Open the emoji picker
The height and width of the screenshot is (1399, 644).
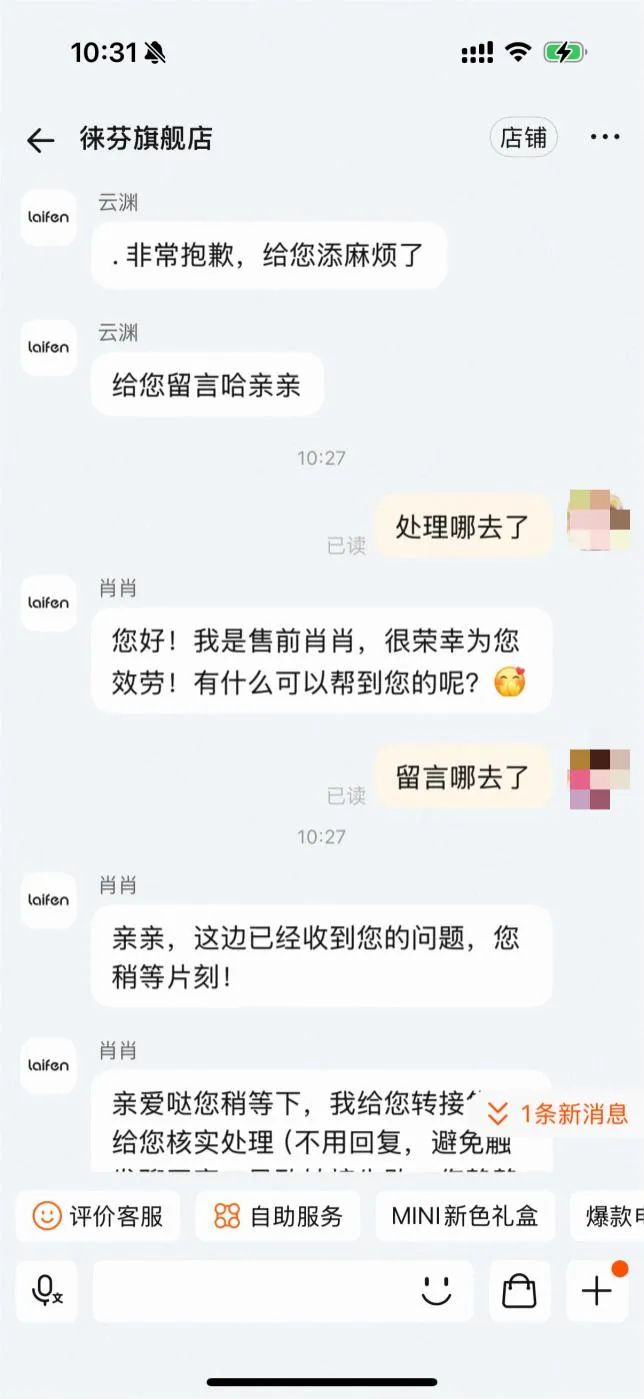pos(436,1291)
